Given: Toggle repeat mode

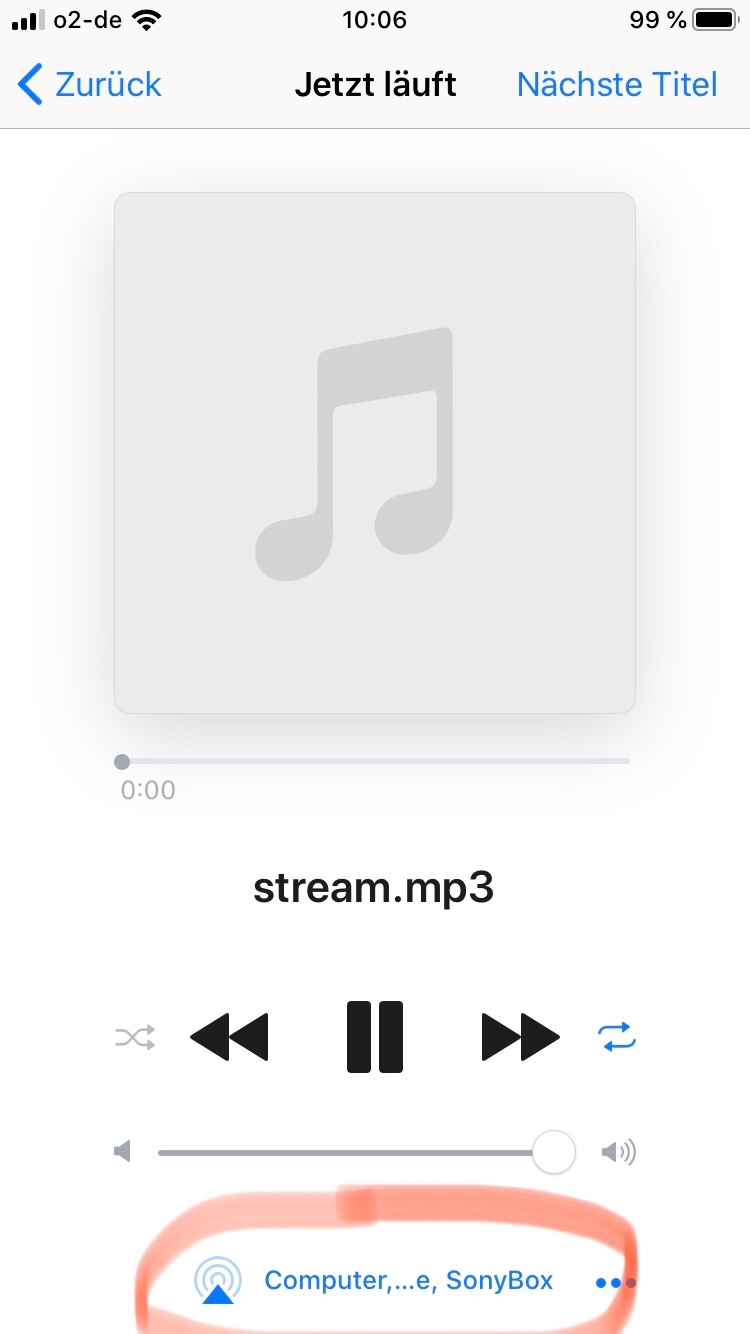Looking at the screenshot, I should 618,1037.
